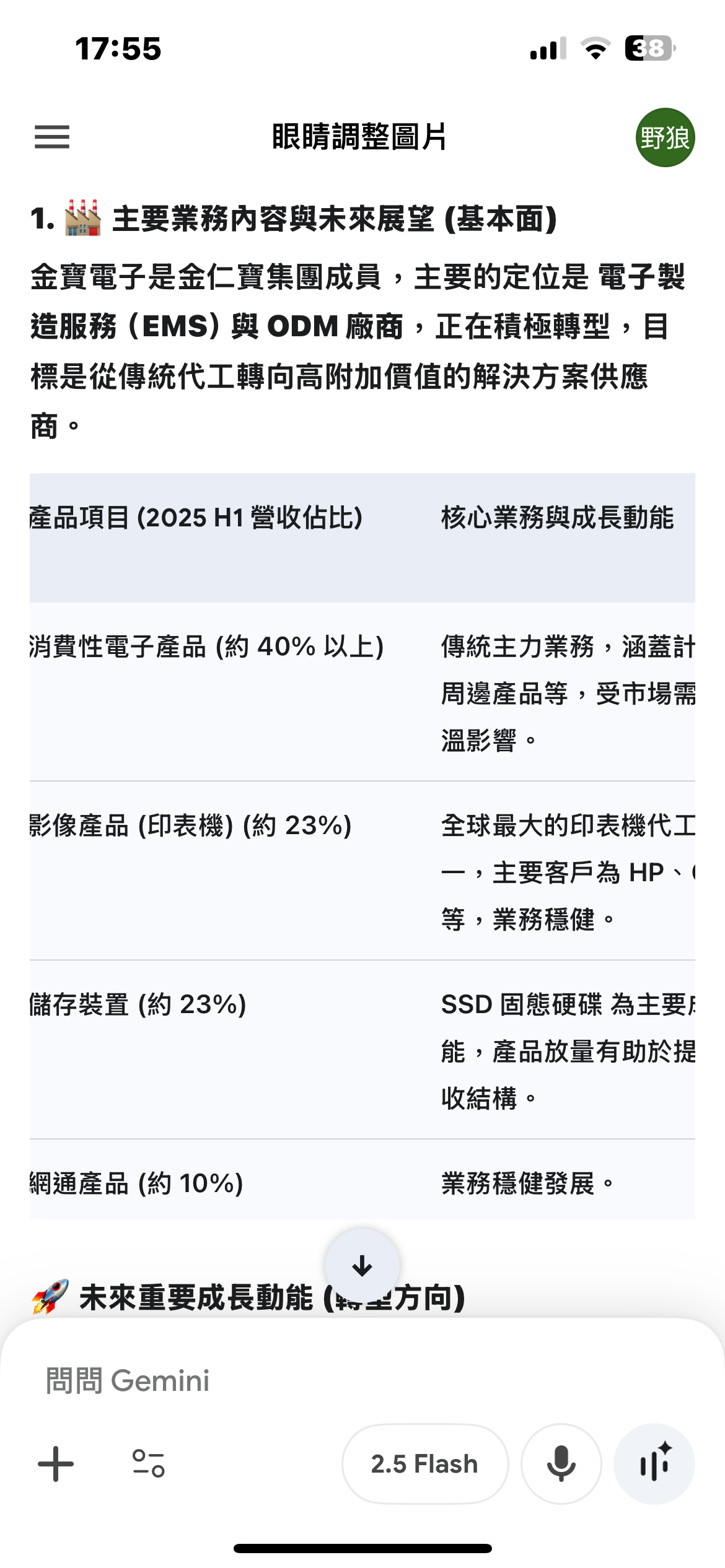Open the hamburger menu drawer

pyautogui.click(x=52, y=137)
